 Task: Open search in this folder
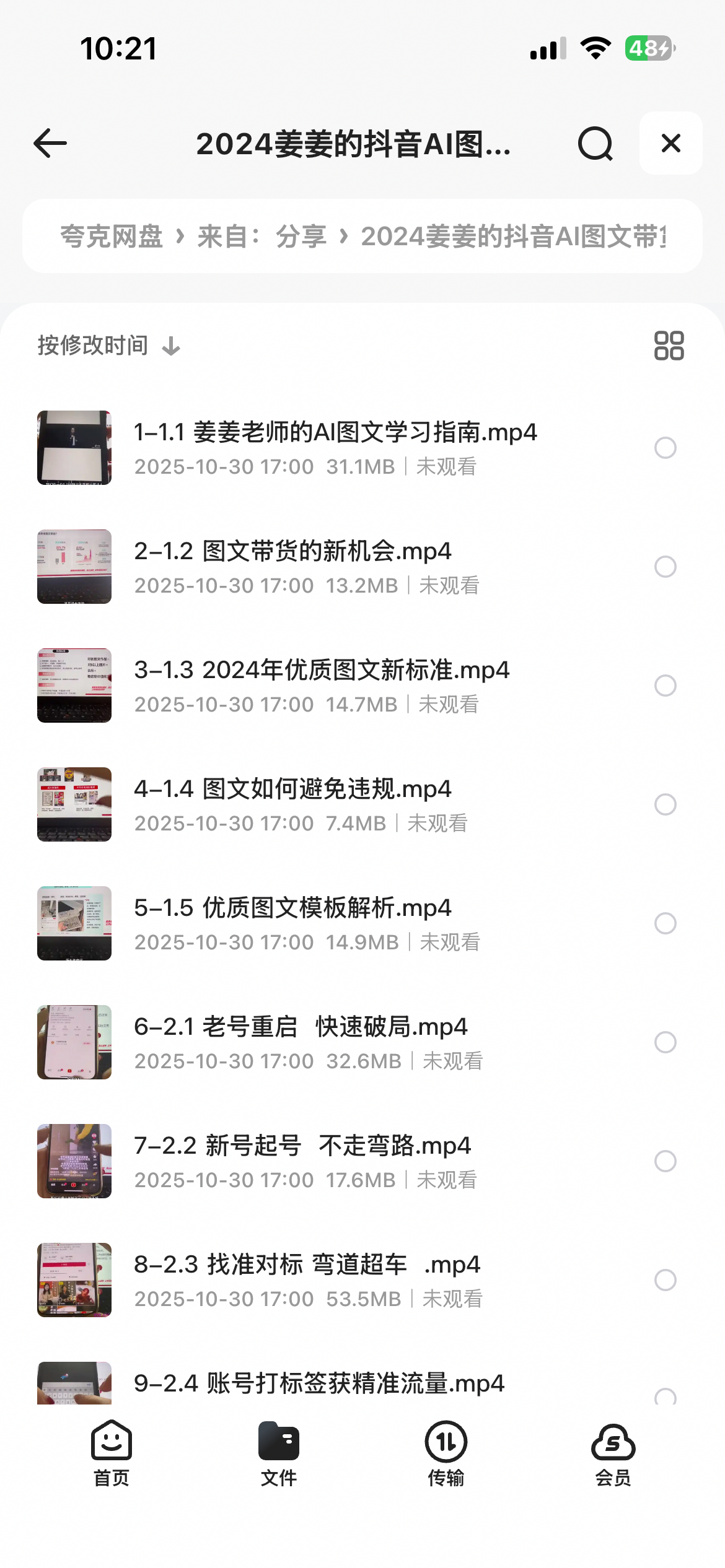click(x=595, y=144)
